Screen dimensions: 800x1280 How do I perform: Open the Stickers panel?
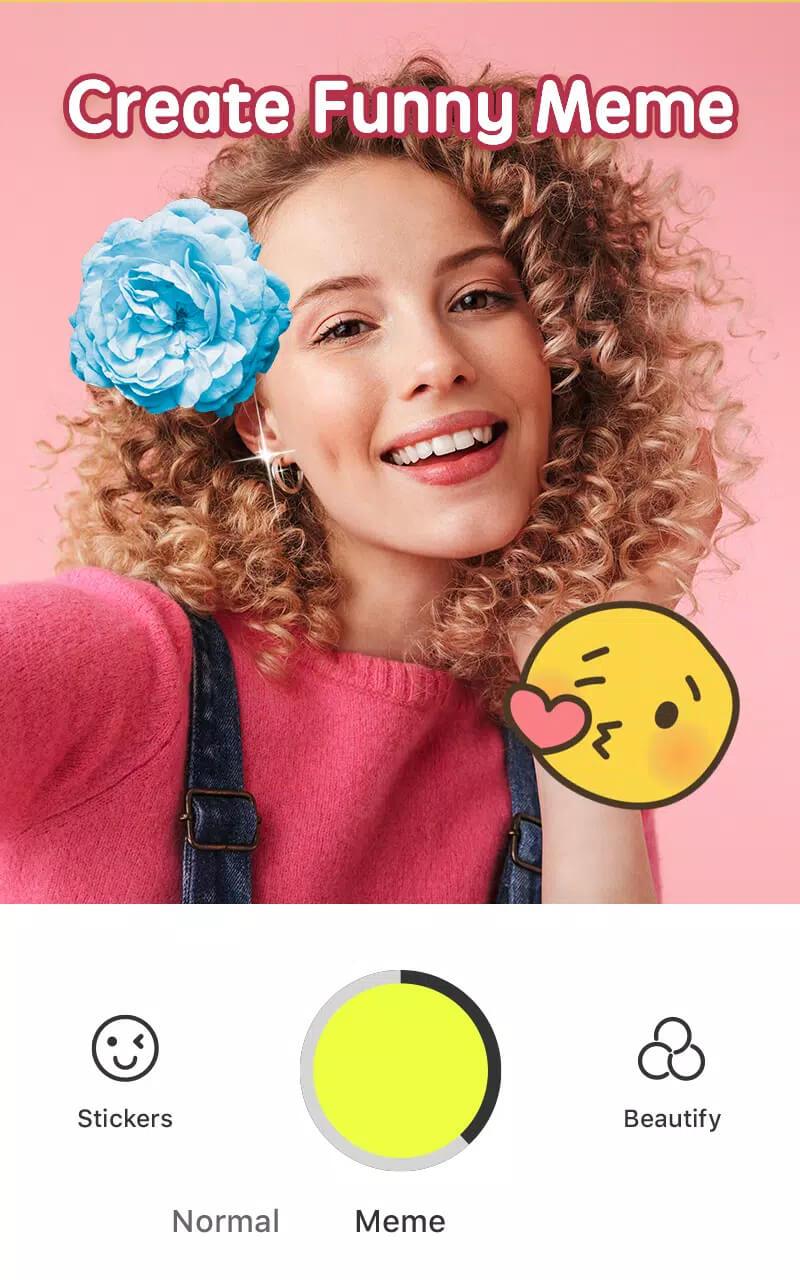(125, 1070)
